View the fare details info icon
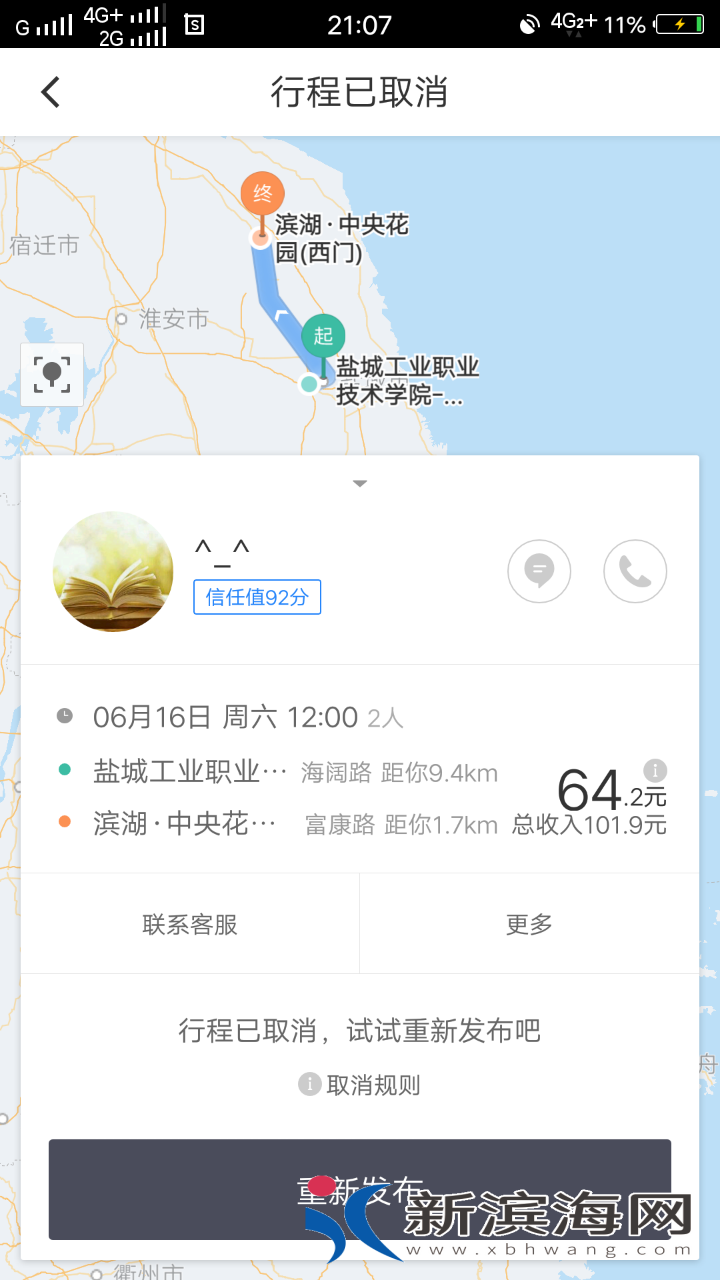Image resolution: width=720 pixels, height=1280 pixels. pyautogui.click(x=655, y=770)
